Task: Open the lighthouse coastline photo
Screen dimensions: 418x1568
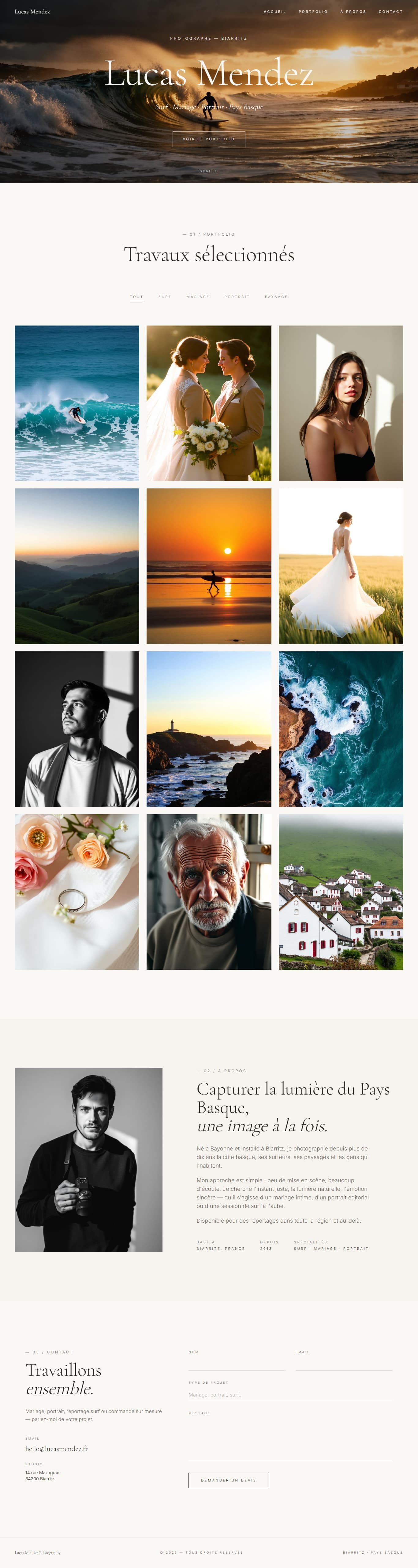Action: (x=208, y=729)
